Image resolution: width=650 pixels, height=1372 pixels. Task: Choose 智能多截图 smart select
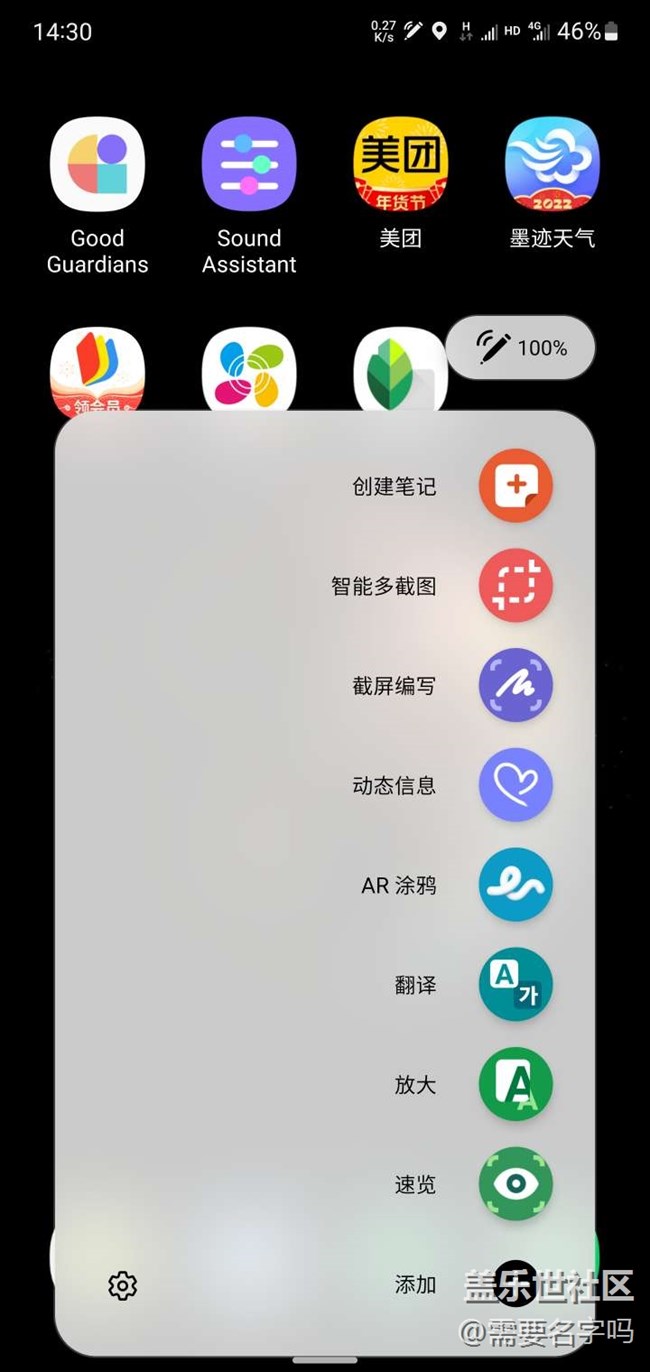pyautogui.click(x=515, y=586)
